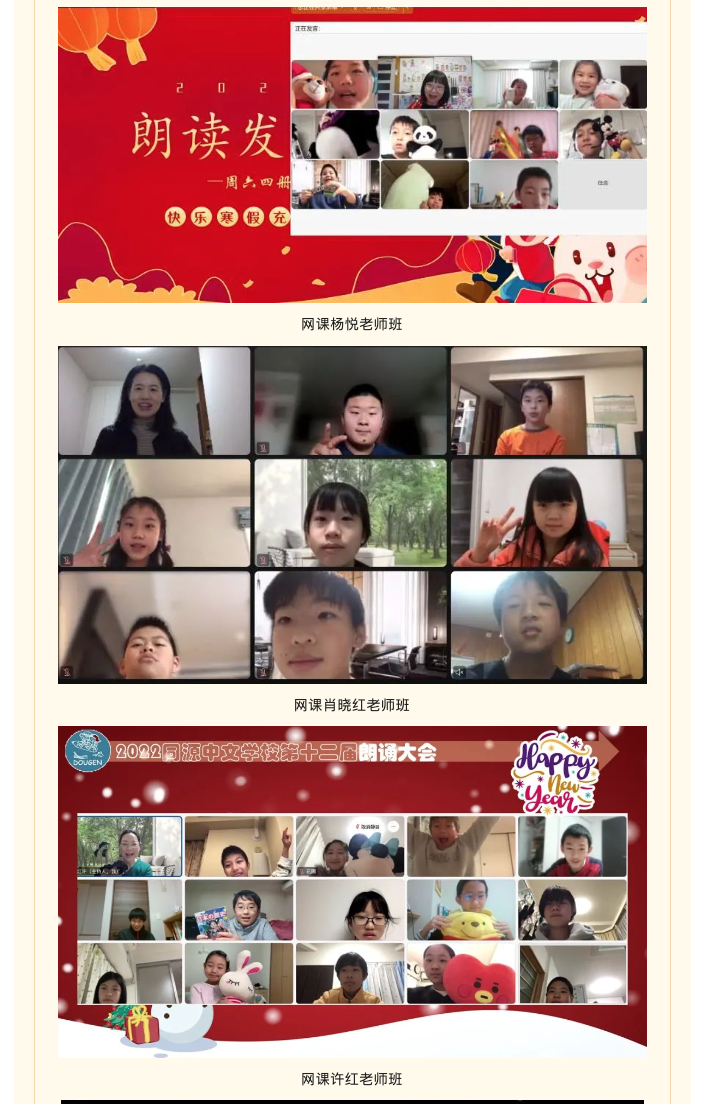View the 网课肖晓红老师班 class photo
This screenshot has width=708, height=1104.
coord(352,514)
